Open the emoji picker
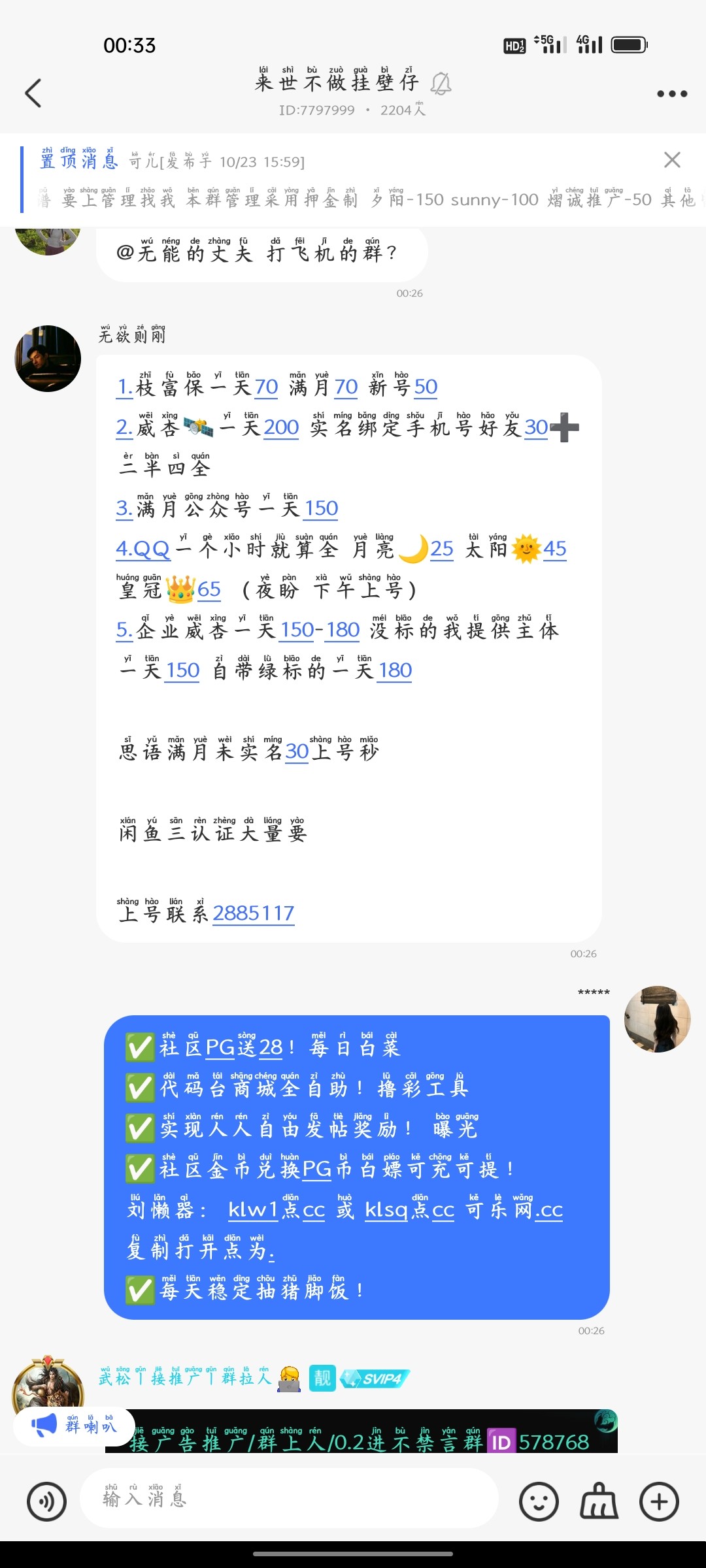Viewport: 706px width, 1568px height. (x=538, y=1499)
